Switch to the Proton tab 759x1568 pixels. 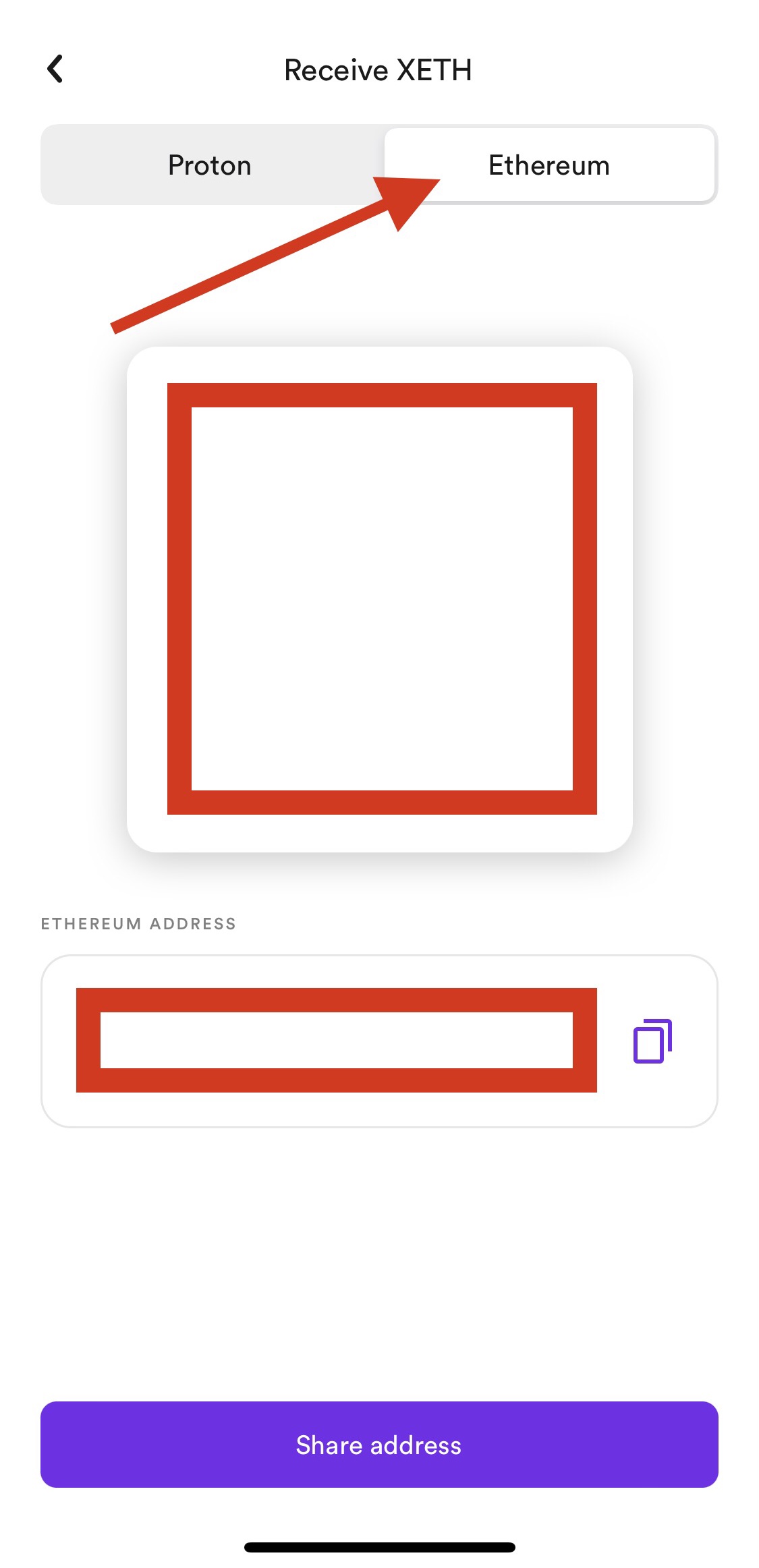coord(210,165)
